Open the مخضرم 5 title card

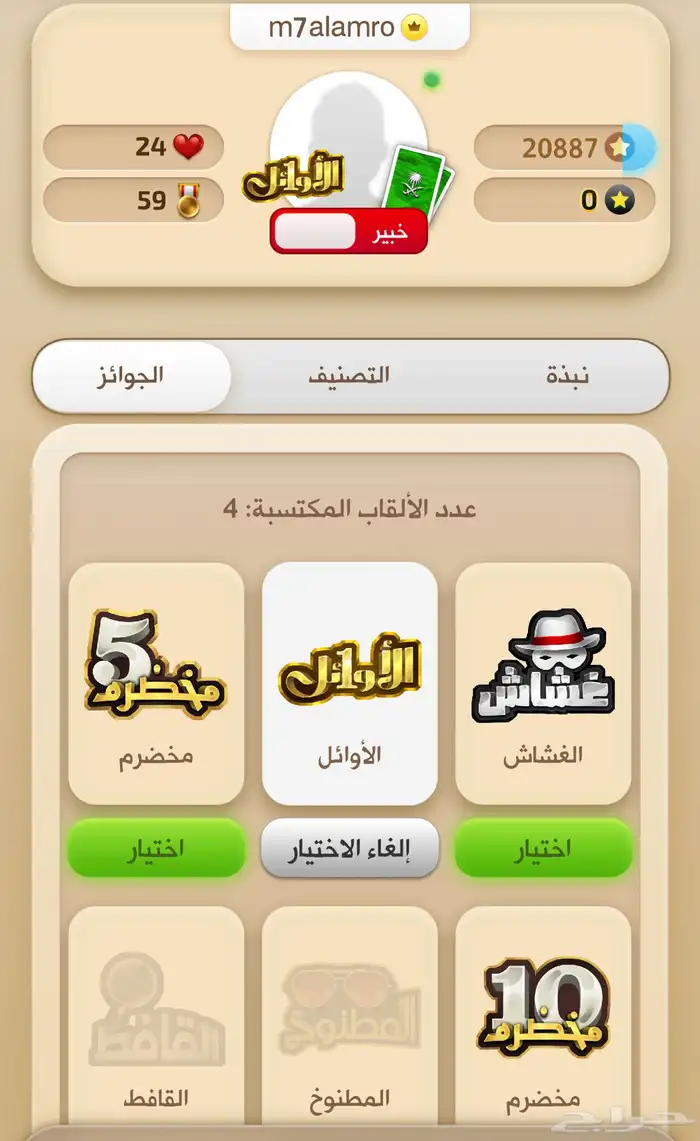(x=156, y=683)
